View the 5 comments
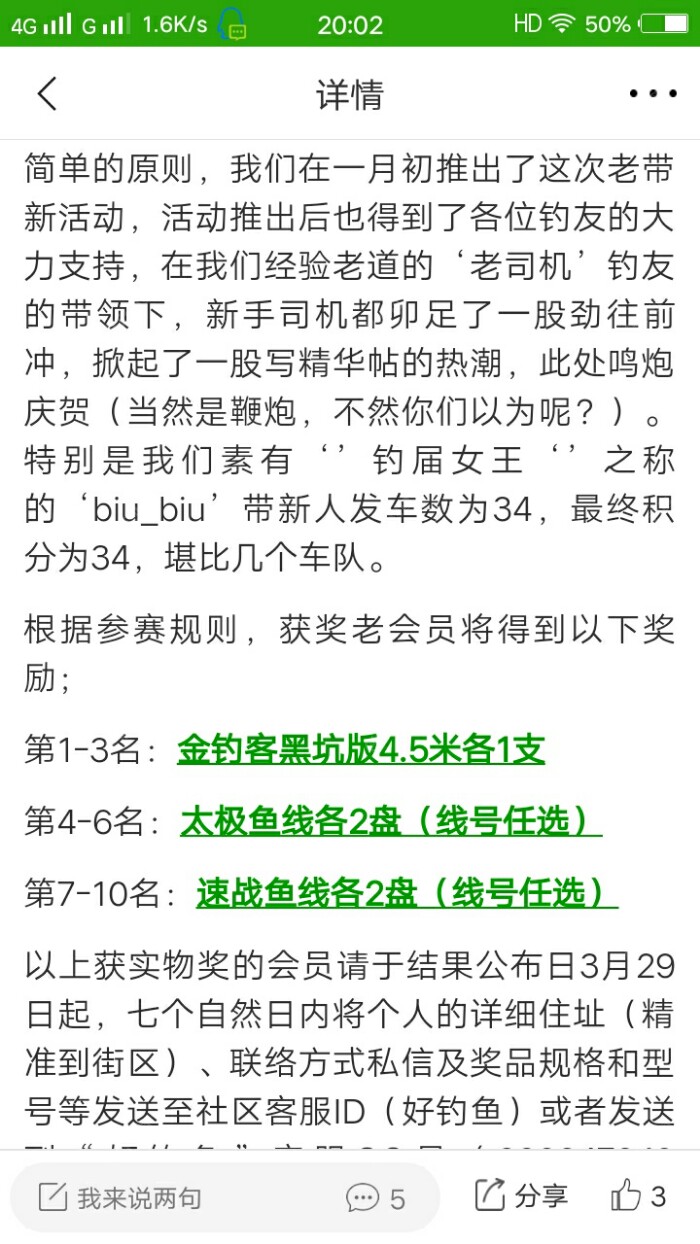Screen dimensions: 700x1244 (x=376, y=1197)
